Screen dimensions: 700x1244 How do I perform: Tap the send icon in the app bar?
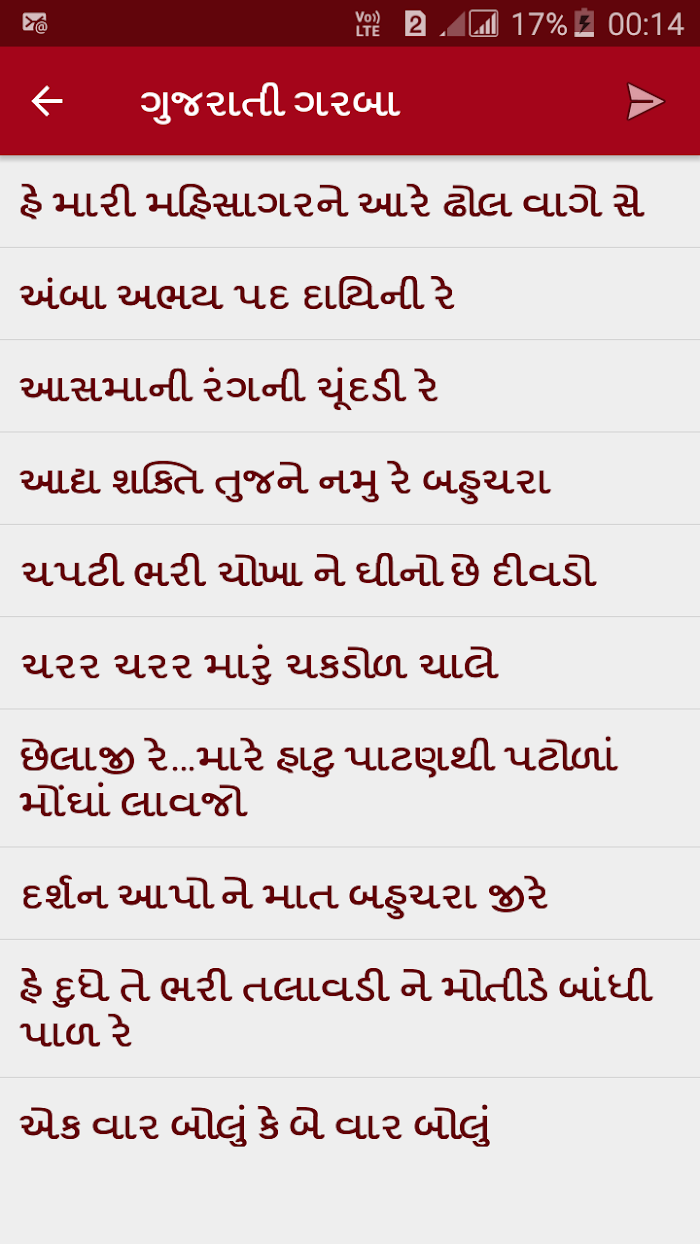tap(645, 101)
